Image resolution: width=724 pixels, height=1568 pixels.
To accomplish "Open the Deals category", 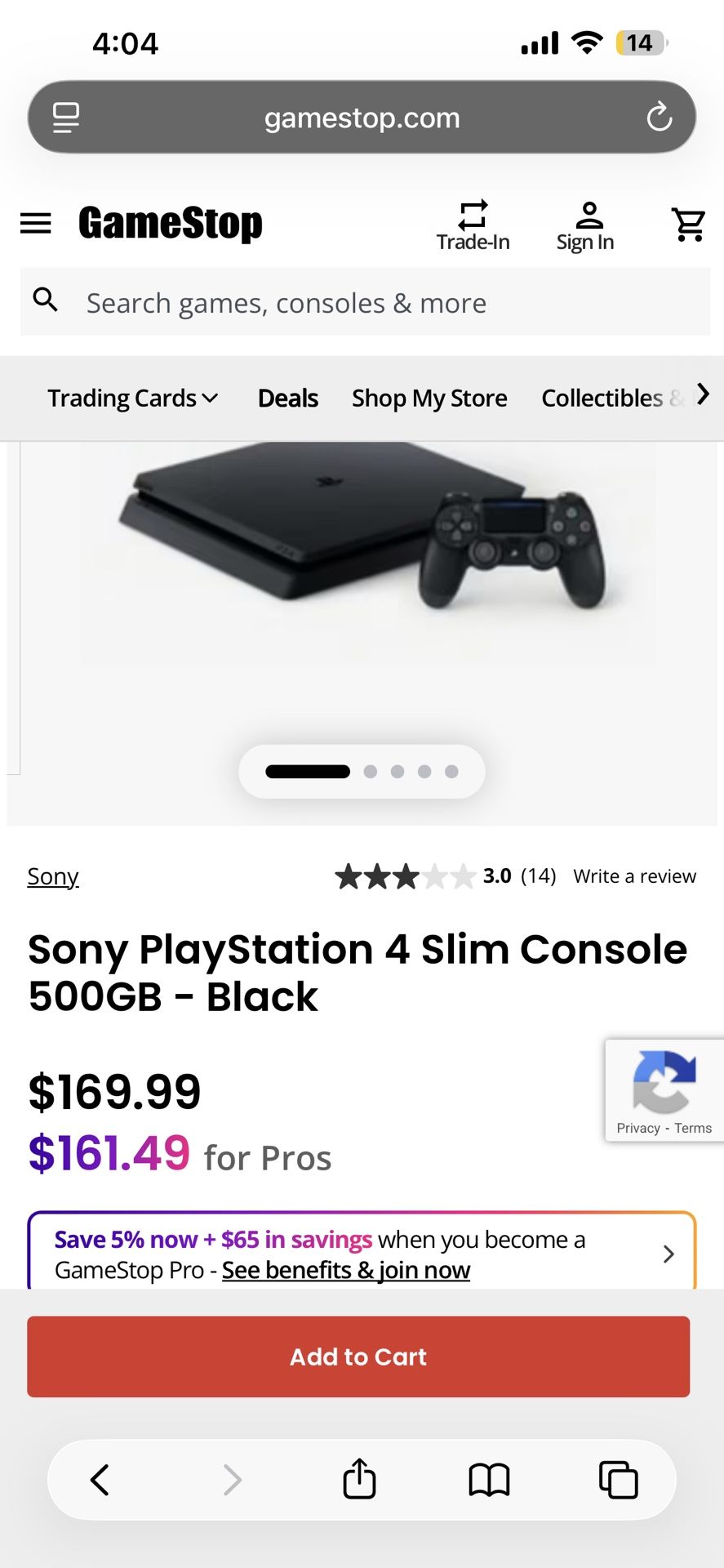I will [x=288, y=398].
